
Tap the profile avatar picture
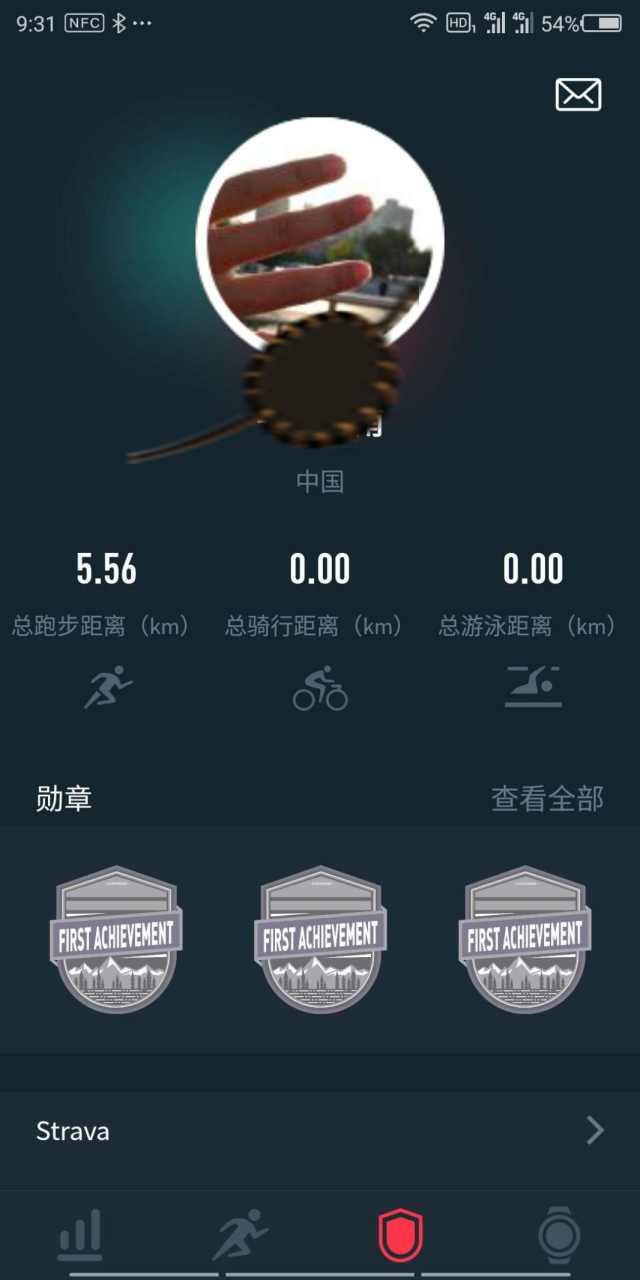319,230
